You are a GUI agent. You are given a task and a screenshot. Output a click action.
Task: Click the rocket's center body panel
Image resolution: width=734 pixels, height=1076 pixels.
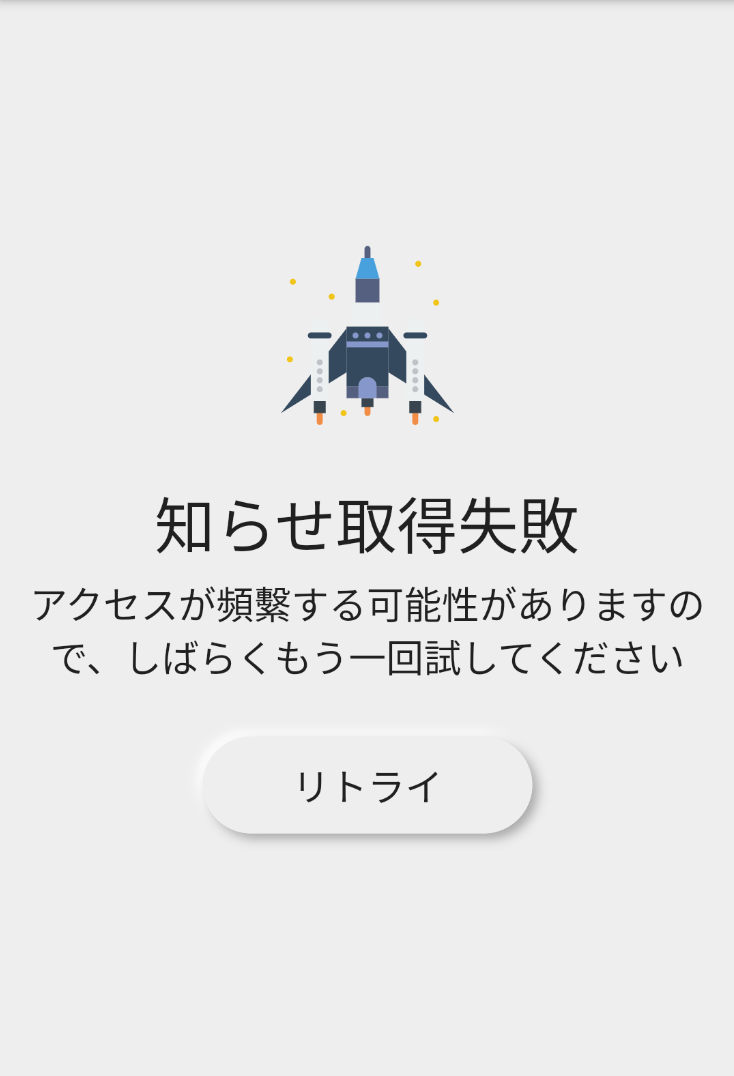[368, 360]
